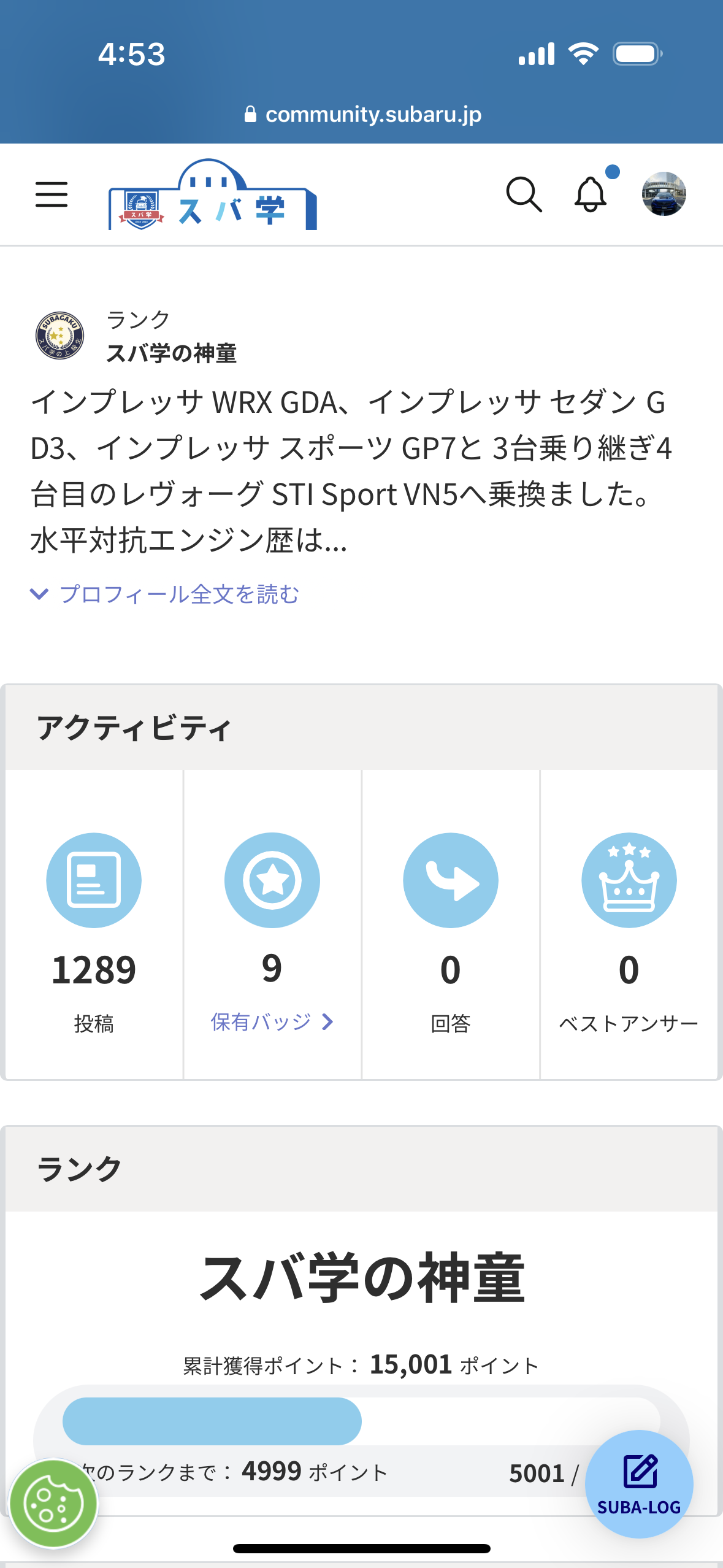Open the 保有バッジ link

(272, 1021)
